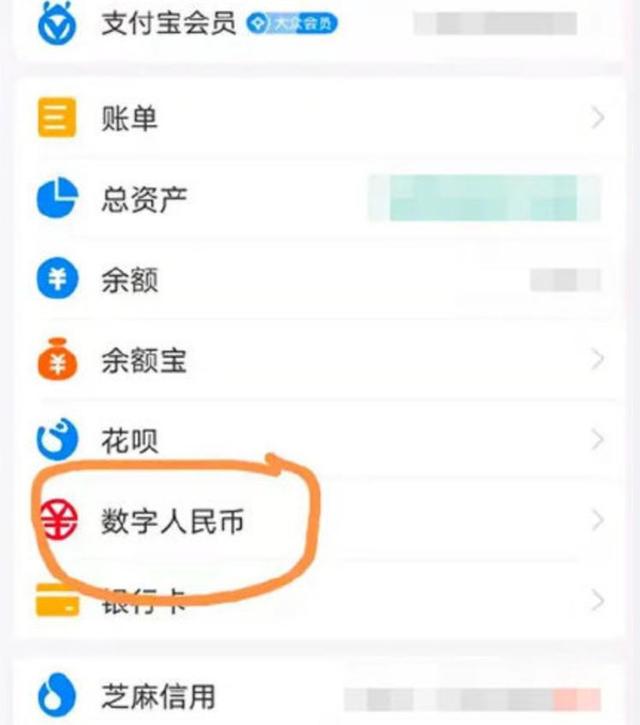Image resolution: width=640 pixels, height=725 pixels.
Task: Open the 支付宝会员 membership row
Action: [x=168, y=24]
